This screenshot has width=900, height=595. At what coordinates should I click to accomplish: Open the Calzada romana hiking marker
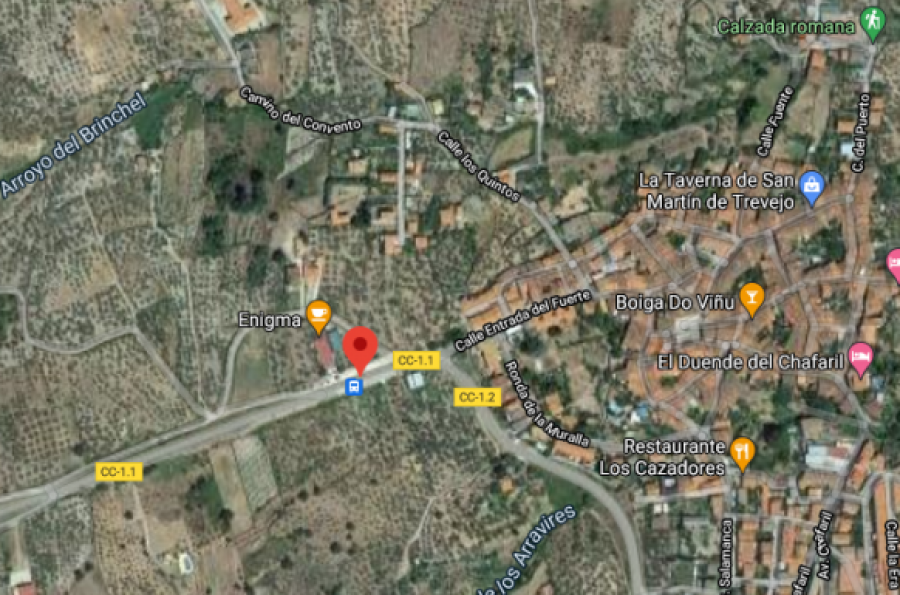point(873,21)
